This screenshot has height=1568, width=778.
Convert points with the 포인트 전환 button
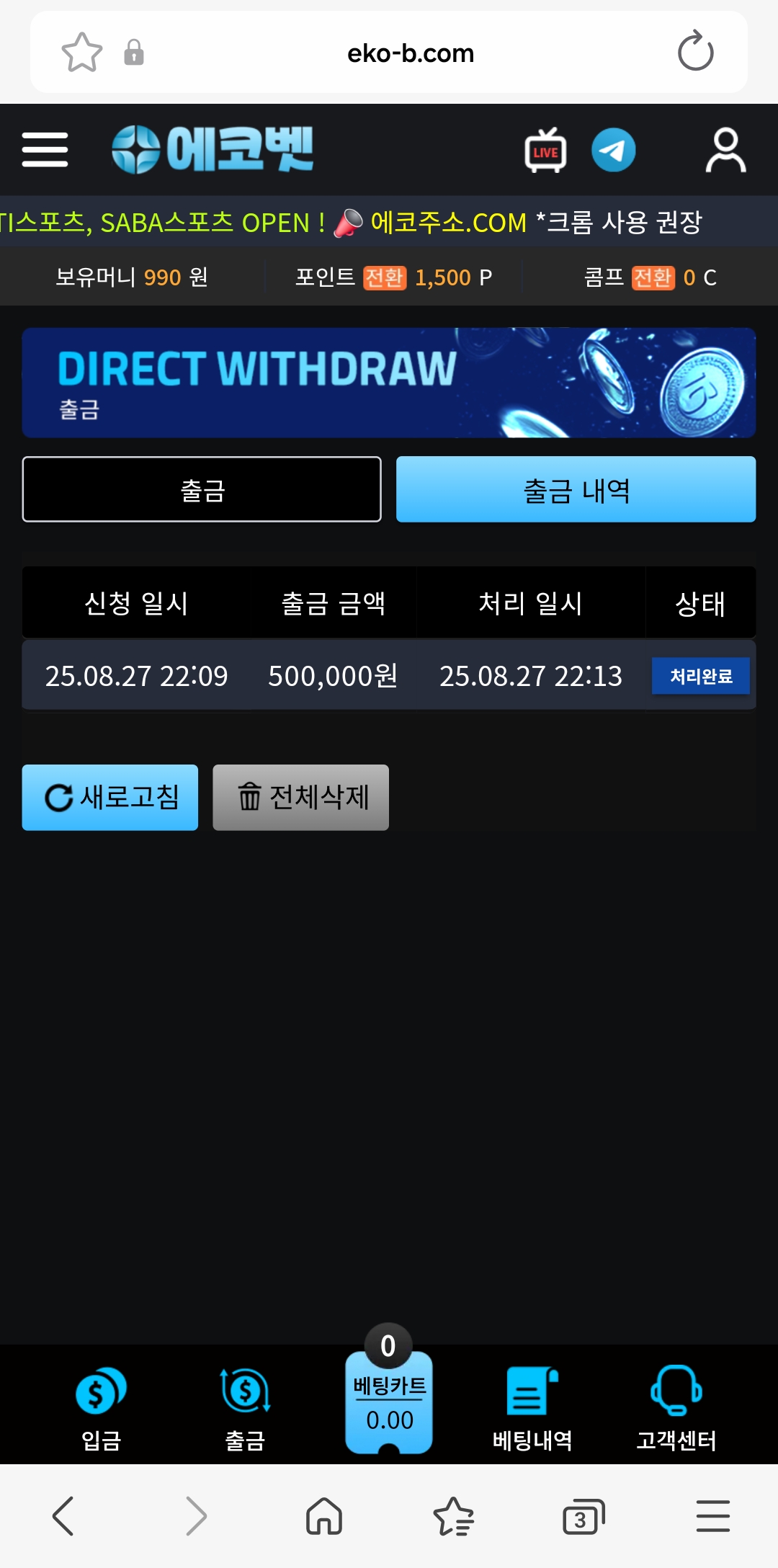[x=385, y=277]
